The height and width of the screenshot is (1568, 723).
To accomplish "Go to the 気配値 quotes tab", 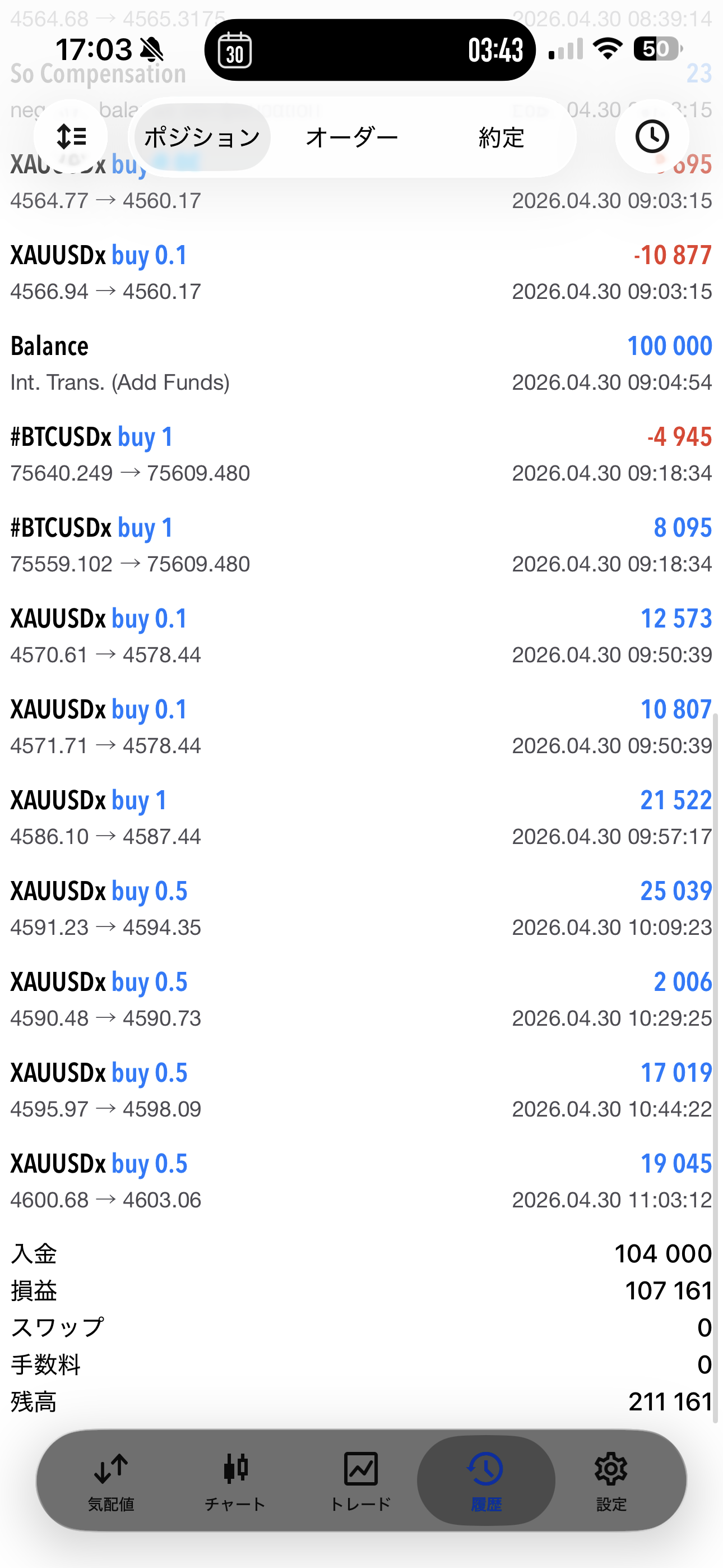I will click(x=111, y=1481).
